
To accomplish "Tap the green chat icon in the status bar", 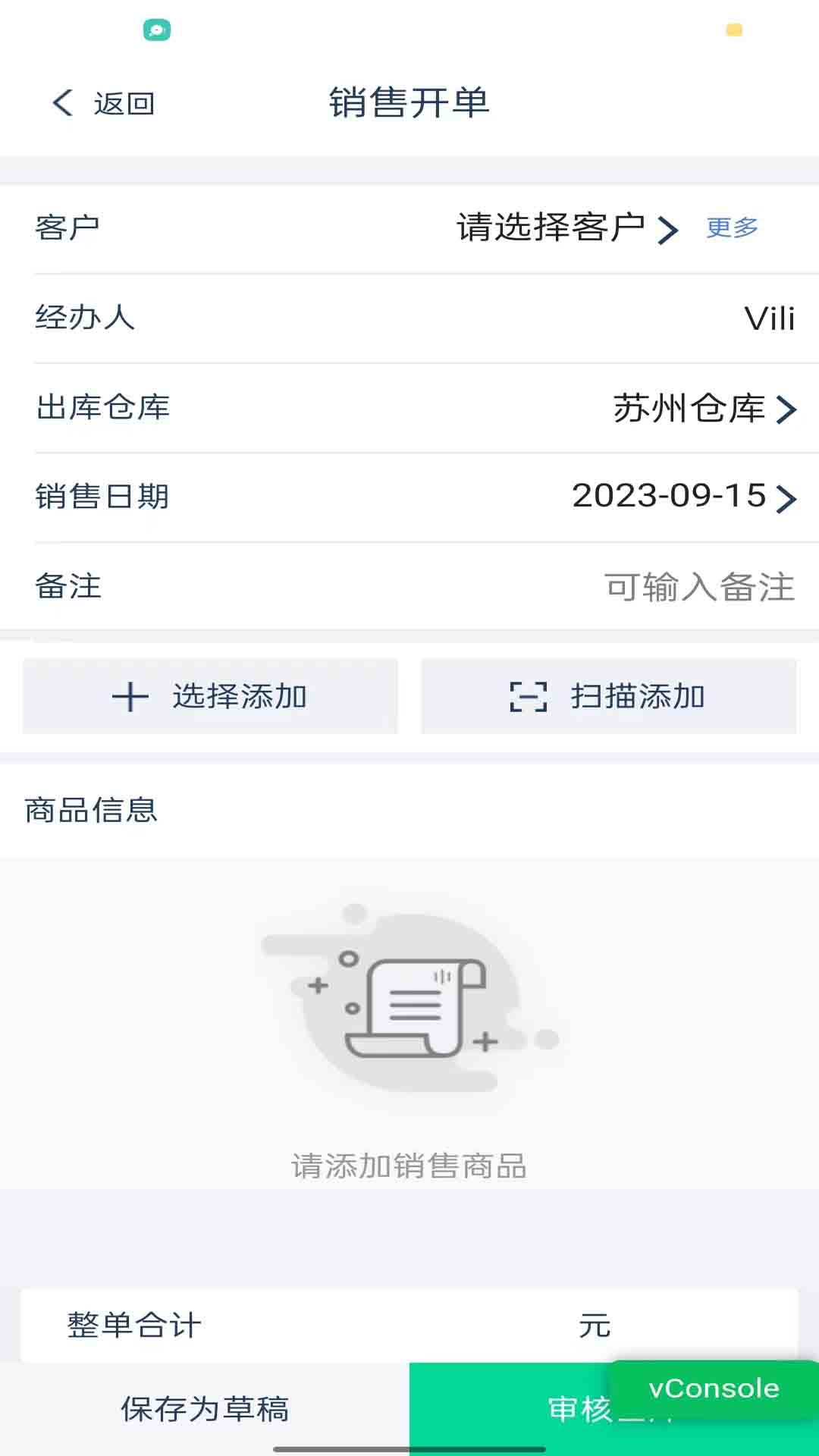I will point(155,30).
